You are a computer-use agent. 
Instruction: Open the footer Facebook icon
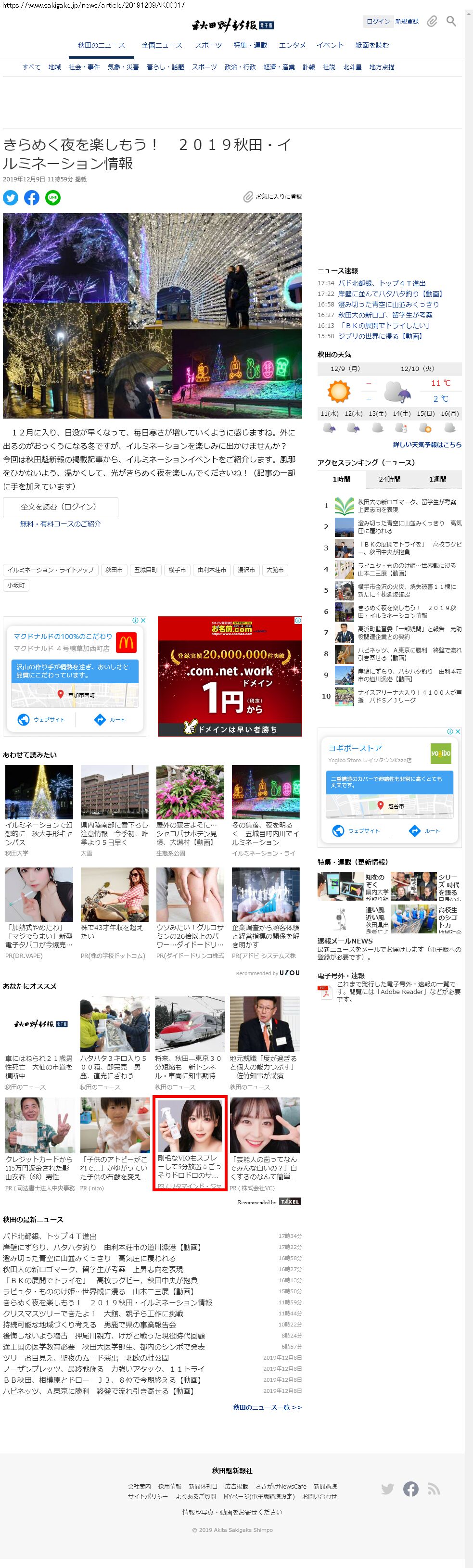click(x=411, y=1489)
